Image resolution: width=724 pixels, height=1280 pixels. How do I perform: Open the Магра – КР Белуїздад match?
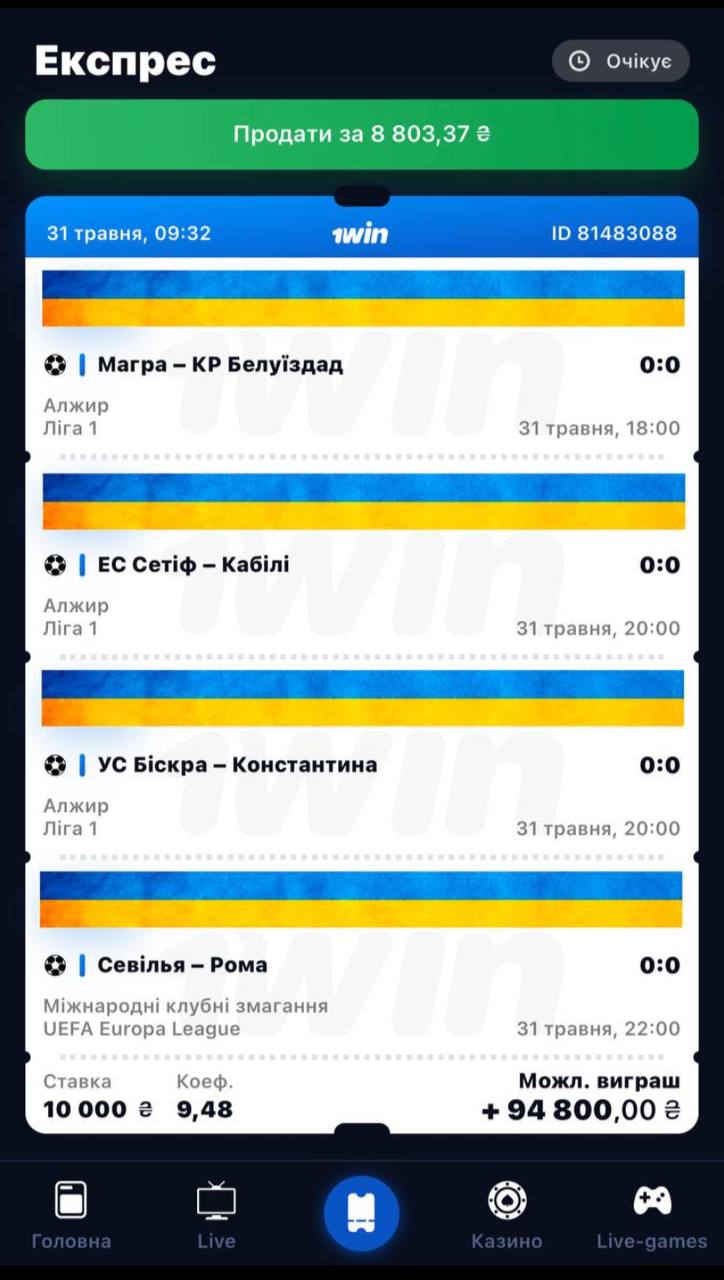coord(220,365)
